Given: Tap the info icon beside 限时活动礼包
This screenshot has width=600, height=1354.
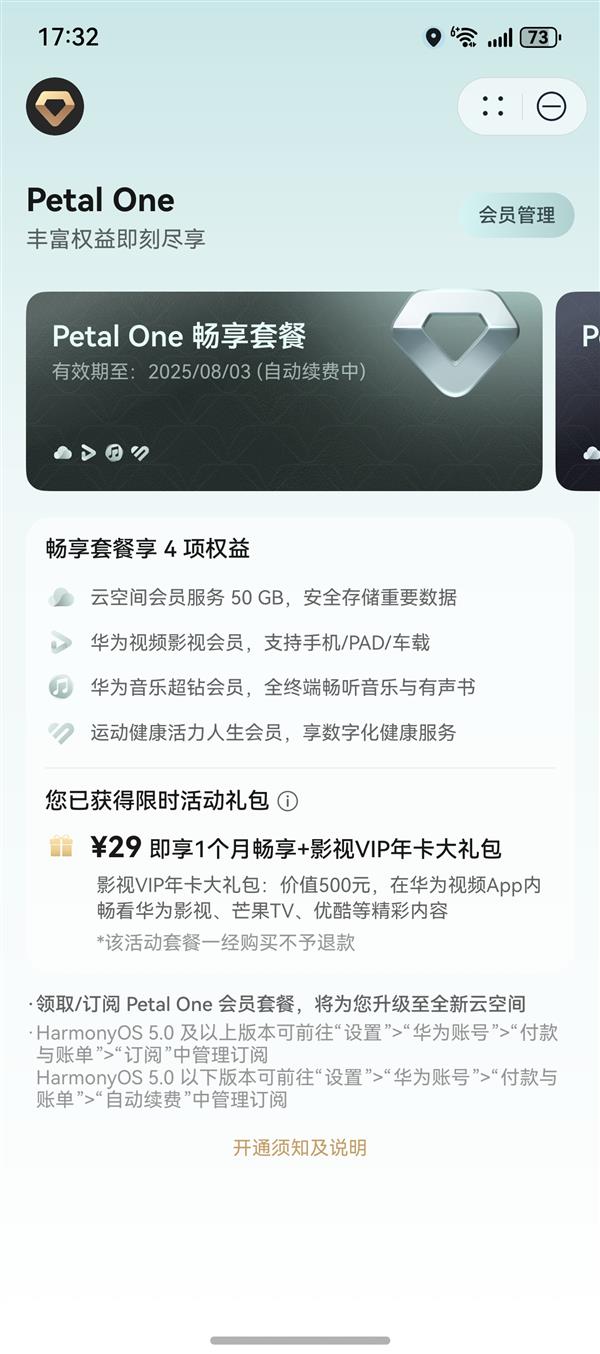Looking at the screenshot, I should click(x=288, y=801).
